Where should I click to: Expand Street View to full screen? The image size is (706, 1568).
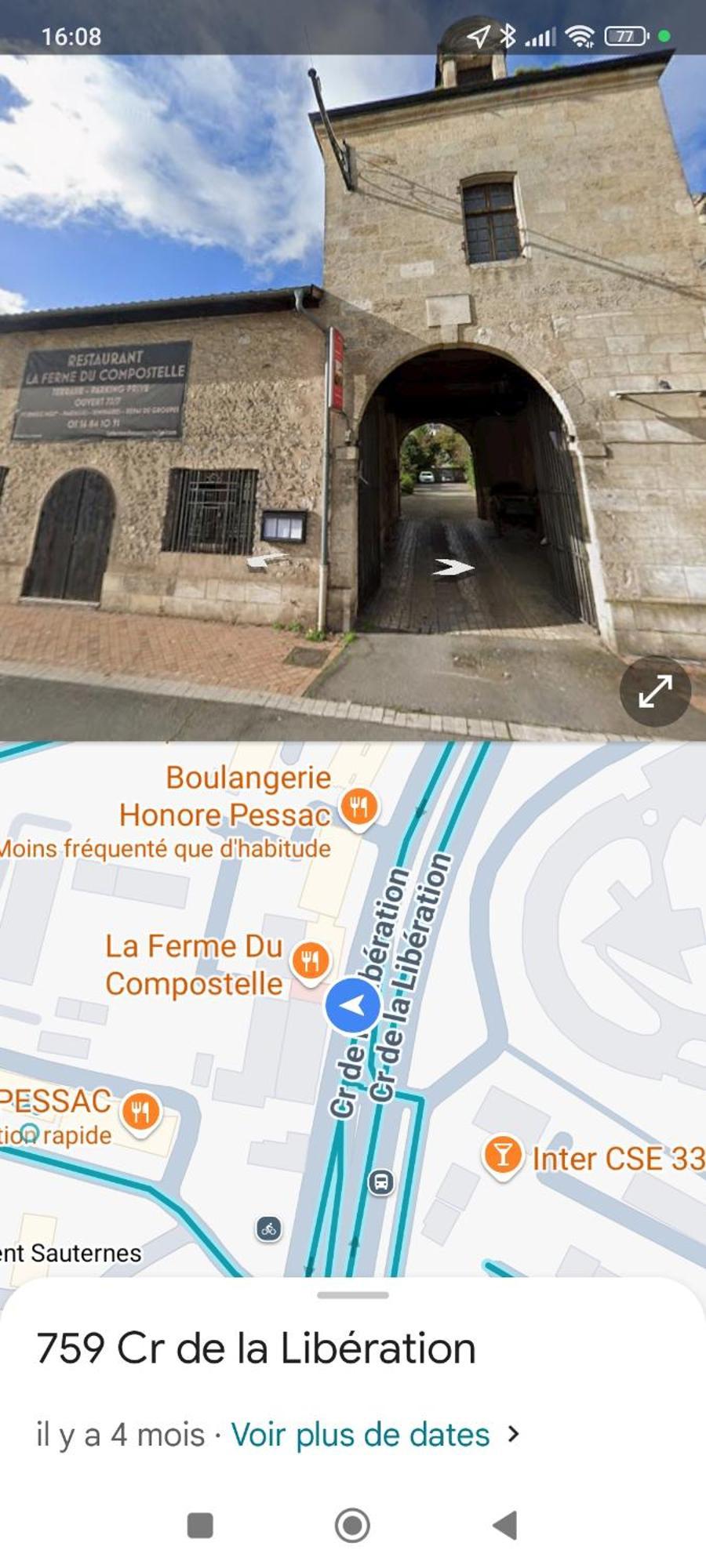tap(655, 691)
